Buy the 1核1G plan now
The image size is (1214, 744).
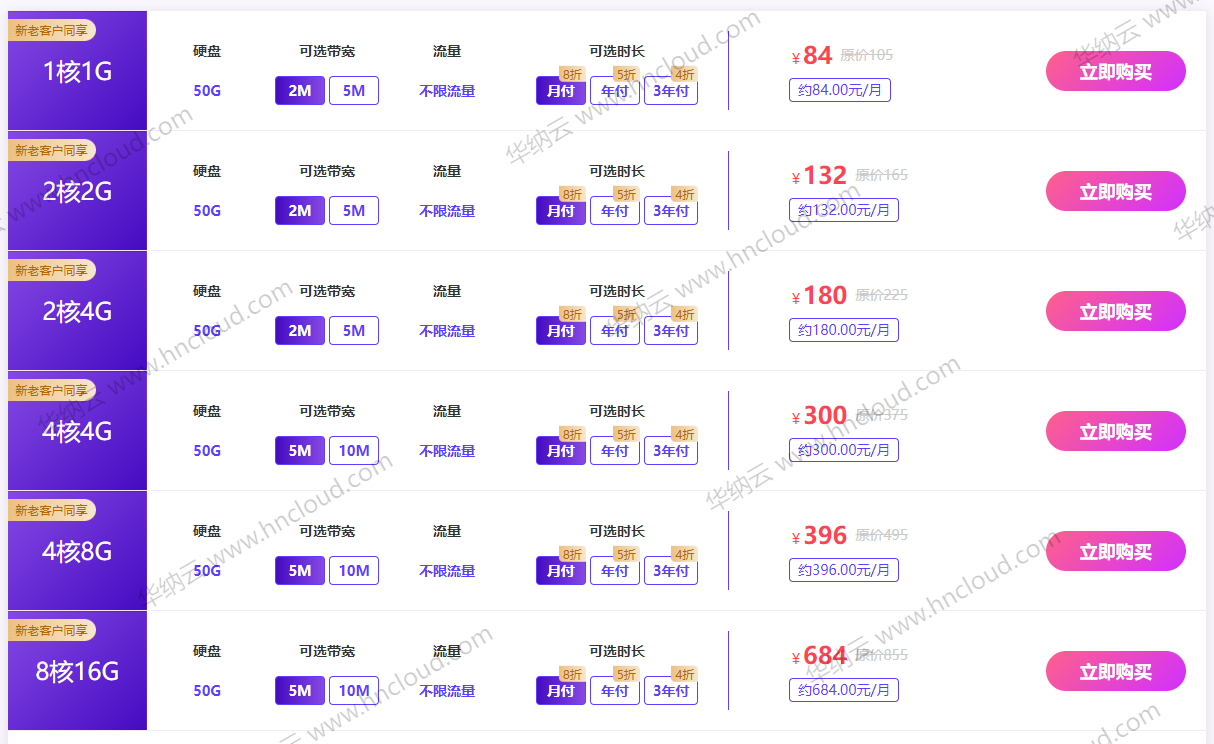pyautogui.click(x=1115, y=72)
